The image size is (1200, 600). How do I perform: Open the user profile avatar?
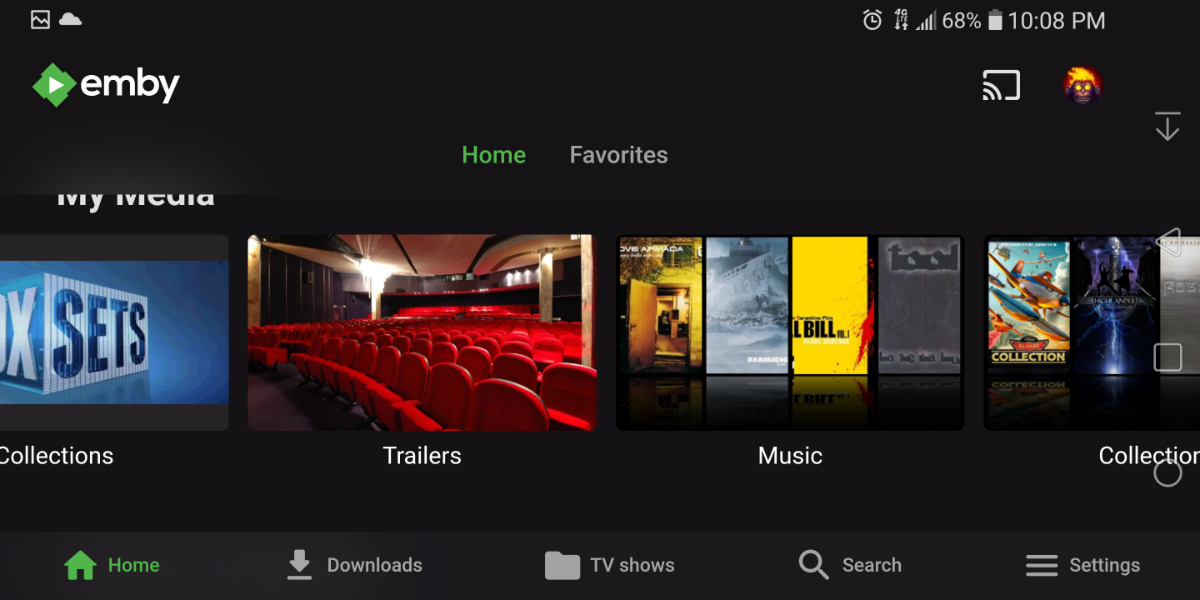click(1082, 86)
